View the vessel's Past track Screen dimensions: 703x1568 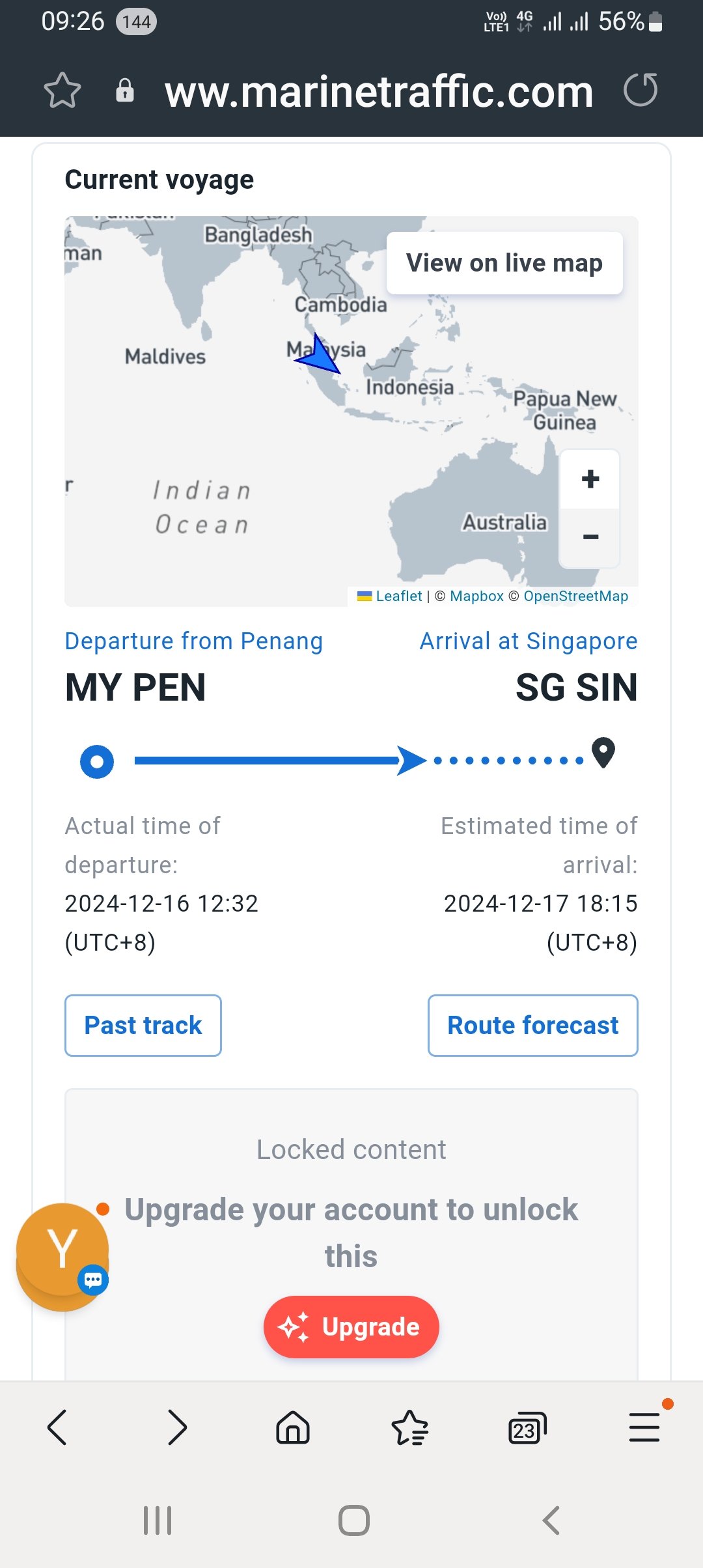[x=143, y=1026]
